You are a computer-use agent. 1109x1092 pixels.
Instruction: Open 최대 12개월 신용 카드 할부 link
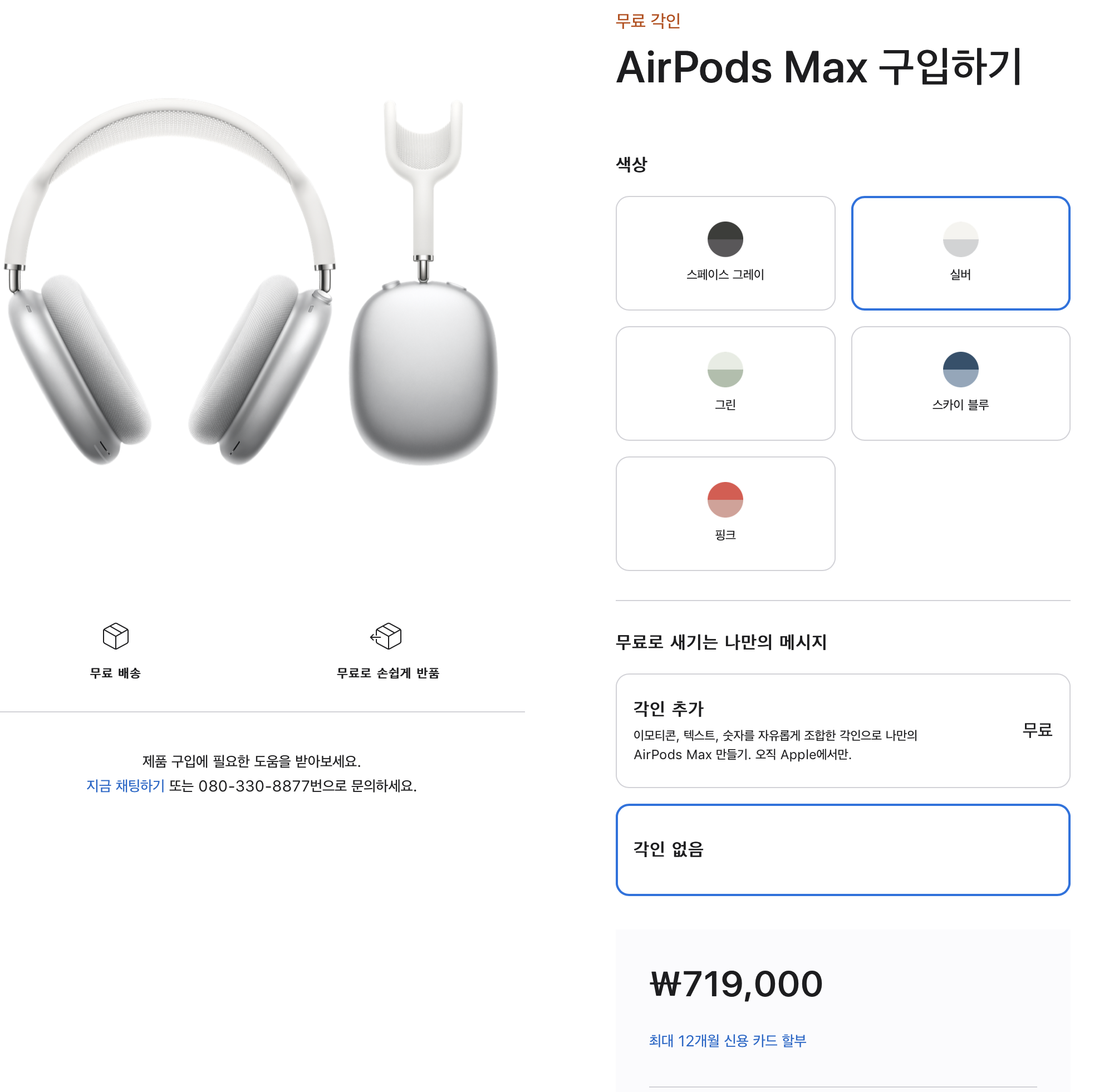tap(727, 1040)
